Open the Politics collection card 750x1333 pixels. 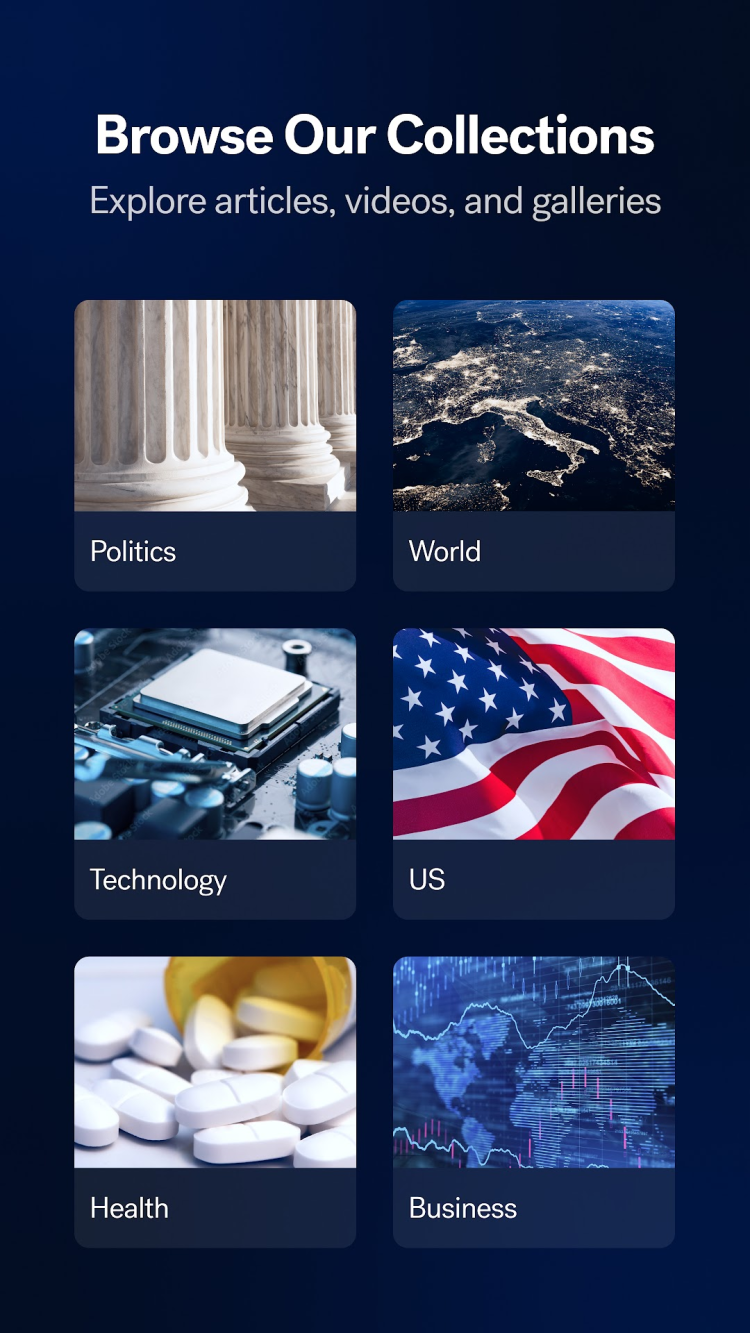(x=215, y=445)
